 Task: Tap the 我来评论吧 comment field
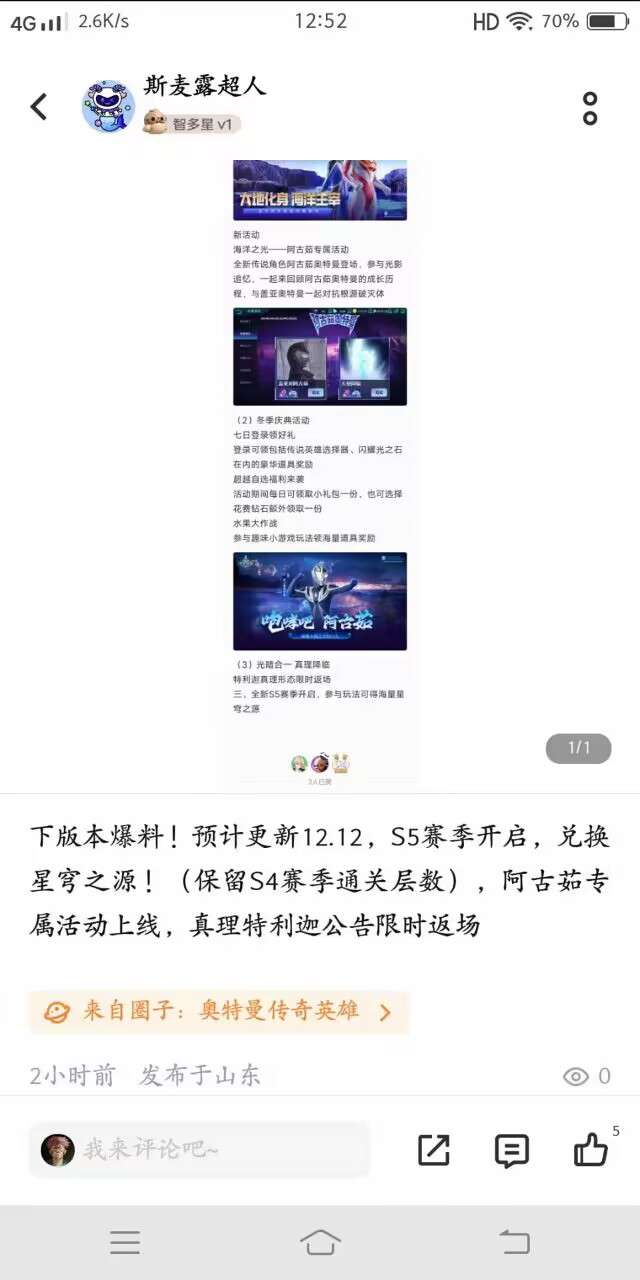coord(200,1150)
